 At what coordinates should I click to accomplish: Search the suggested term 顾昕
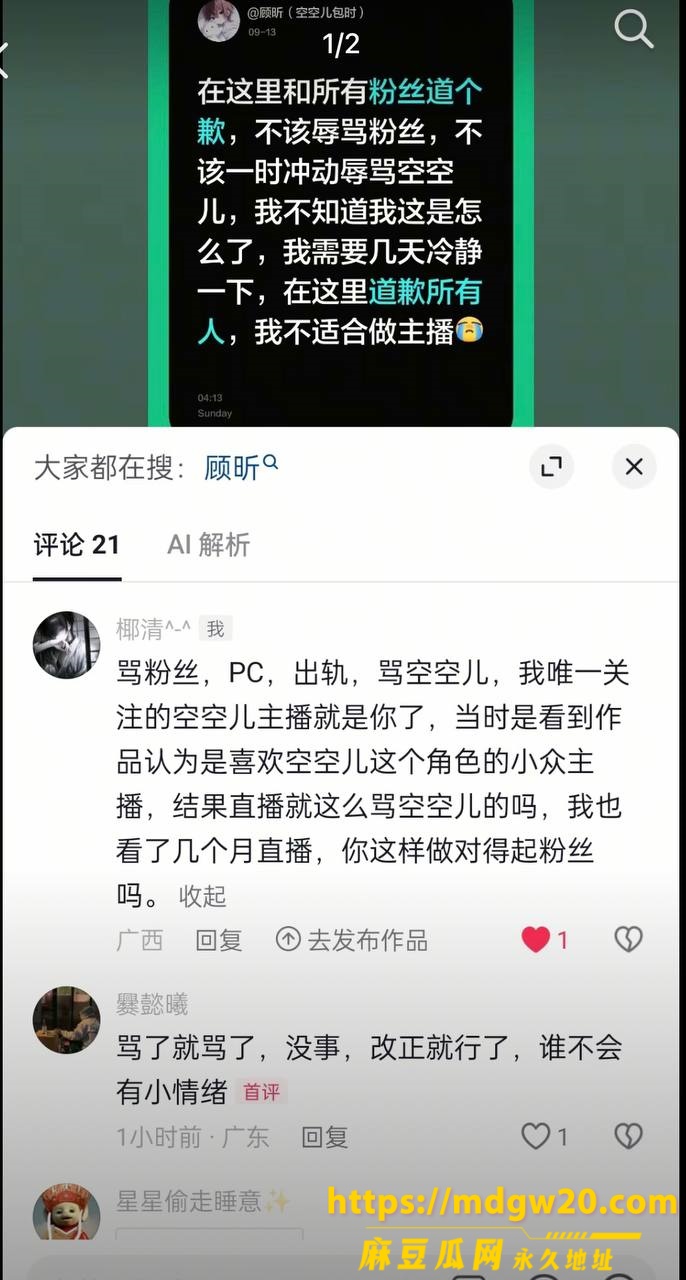click(x=241, y=467)
